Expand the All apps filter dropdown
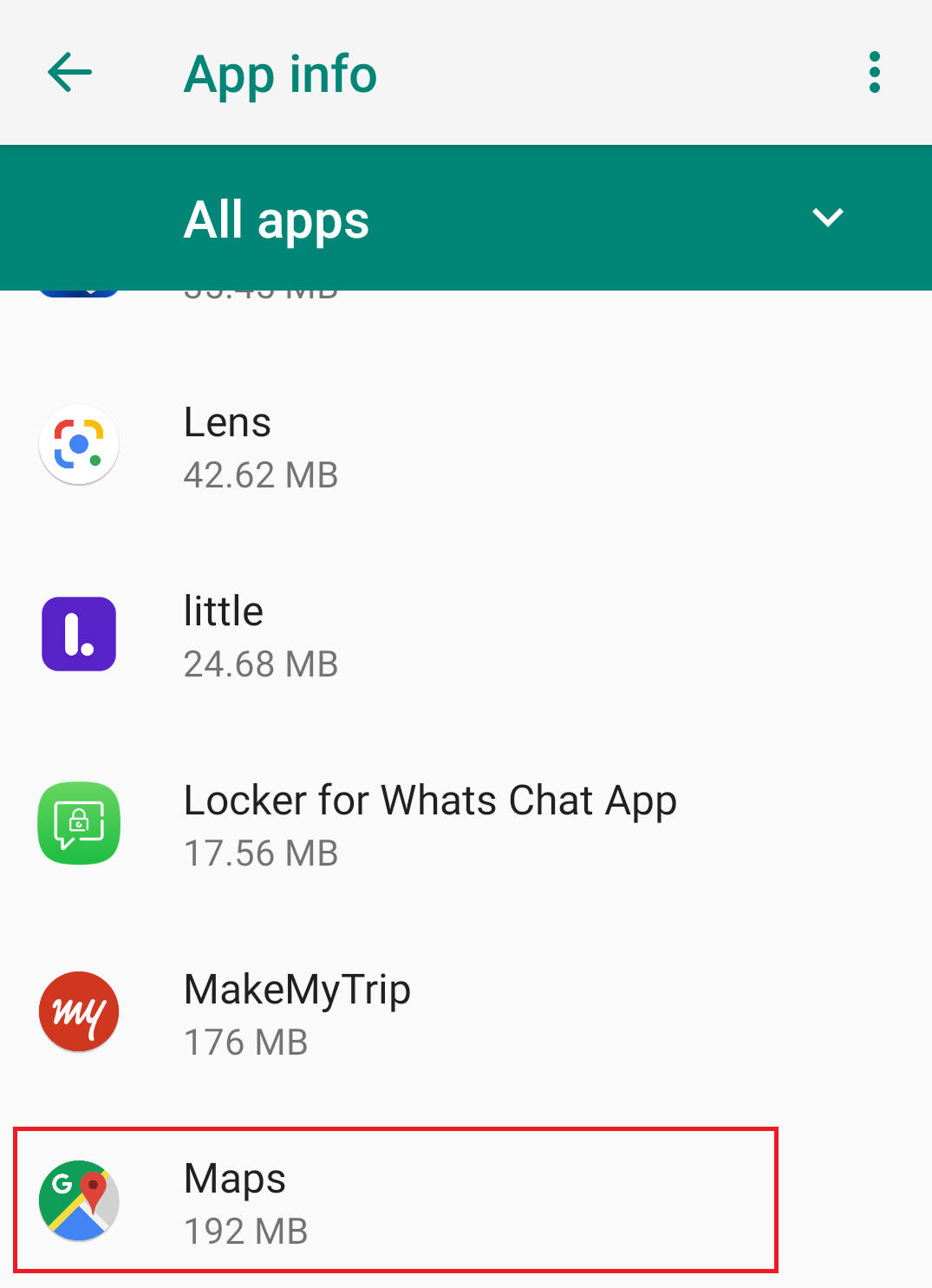 (828, 218)
